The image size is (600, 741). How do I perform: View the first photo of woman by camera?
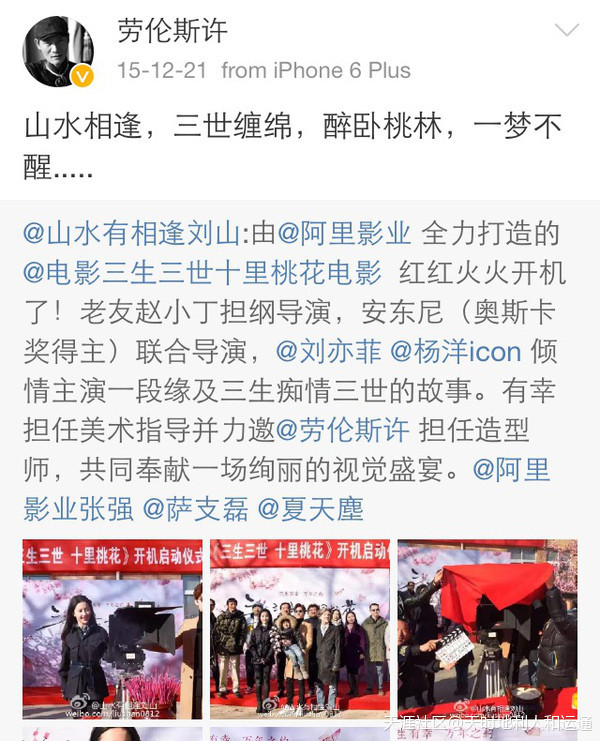[112, 629]
